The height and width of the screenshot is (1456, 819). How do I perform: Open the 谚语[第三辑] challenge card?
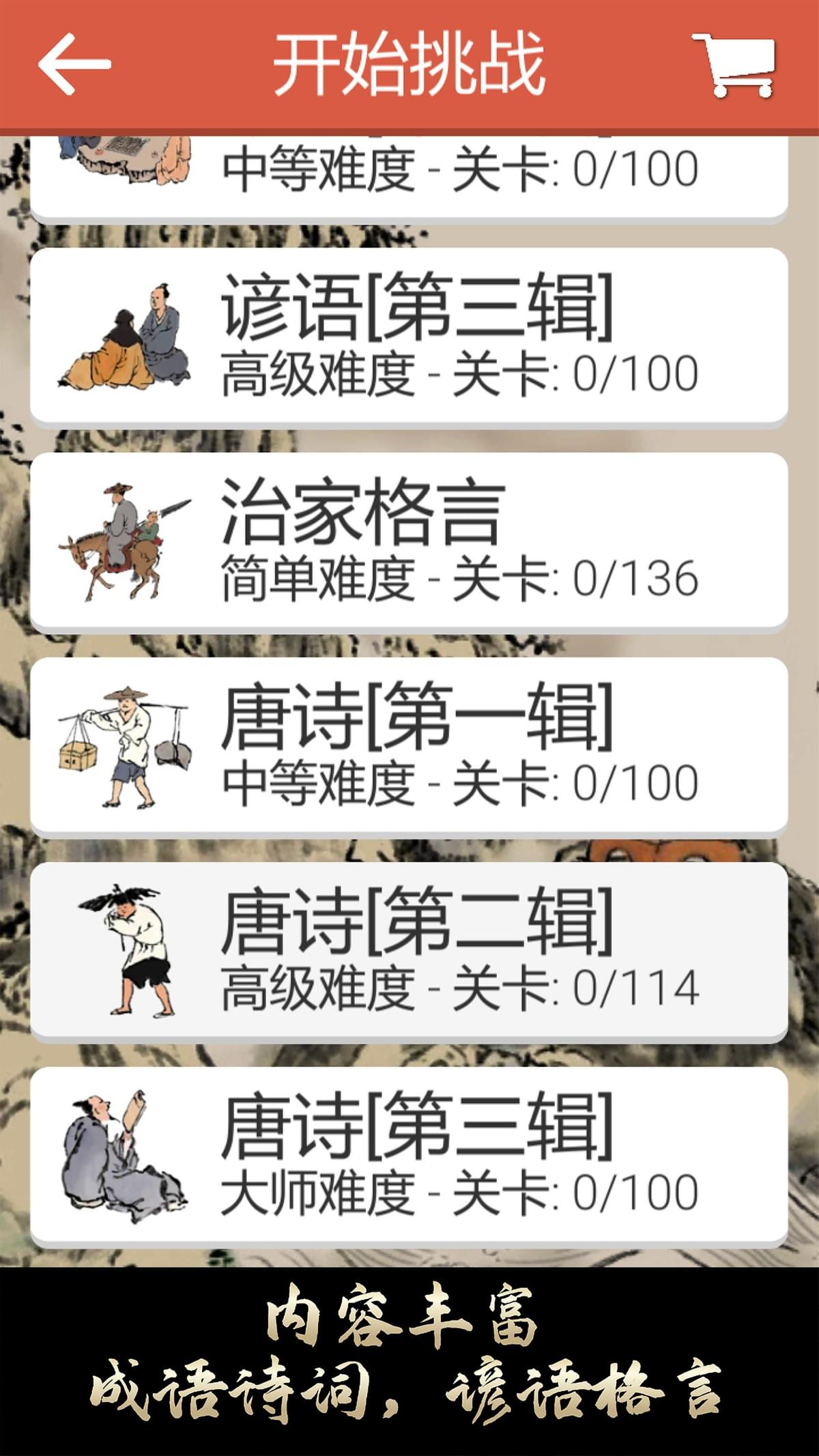(x=409, y=336)
